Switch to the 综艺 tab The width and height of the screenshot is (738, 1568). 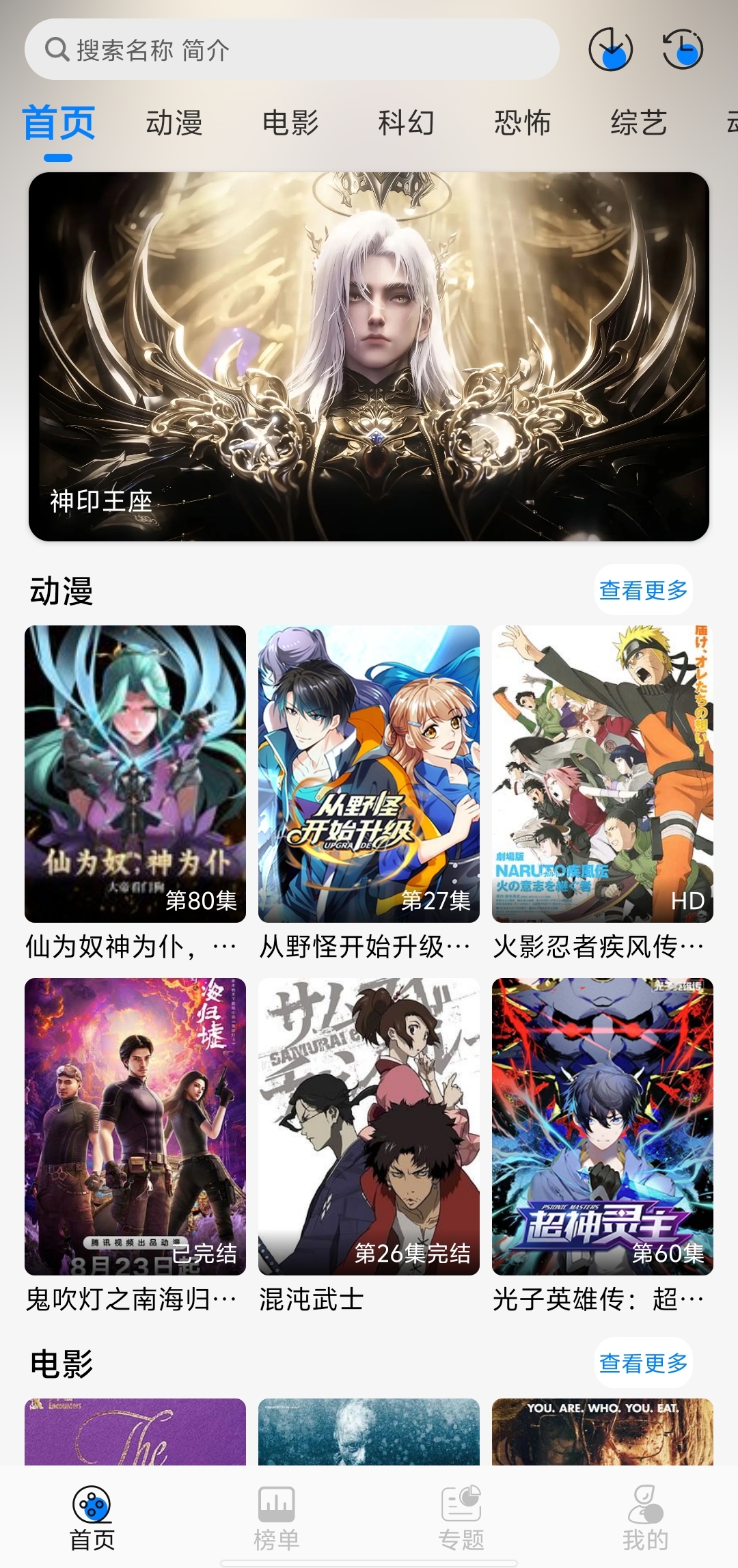640,123
